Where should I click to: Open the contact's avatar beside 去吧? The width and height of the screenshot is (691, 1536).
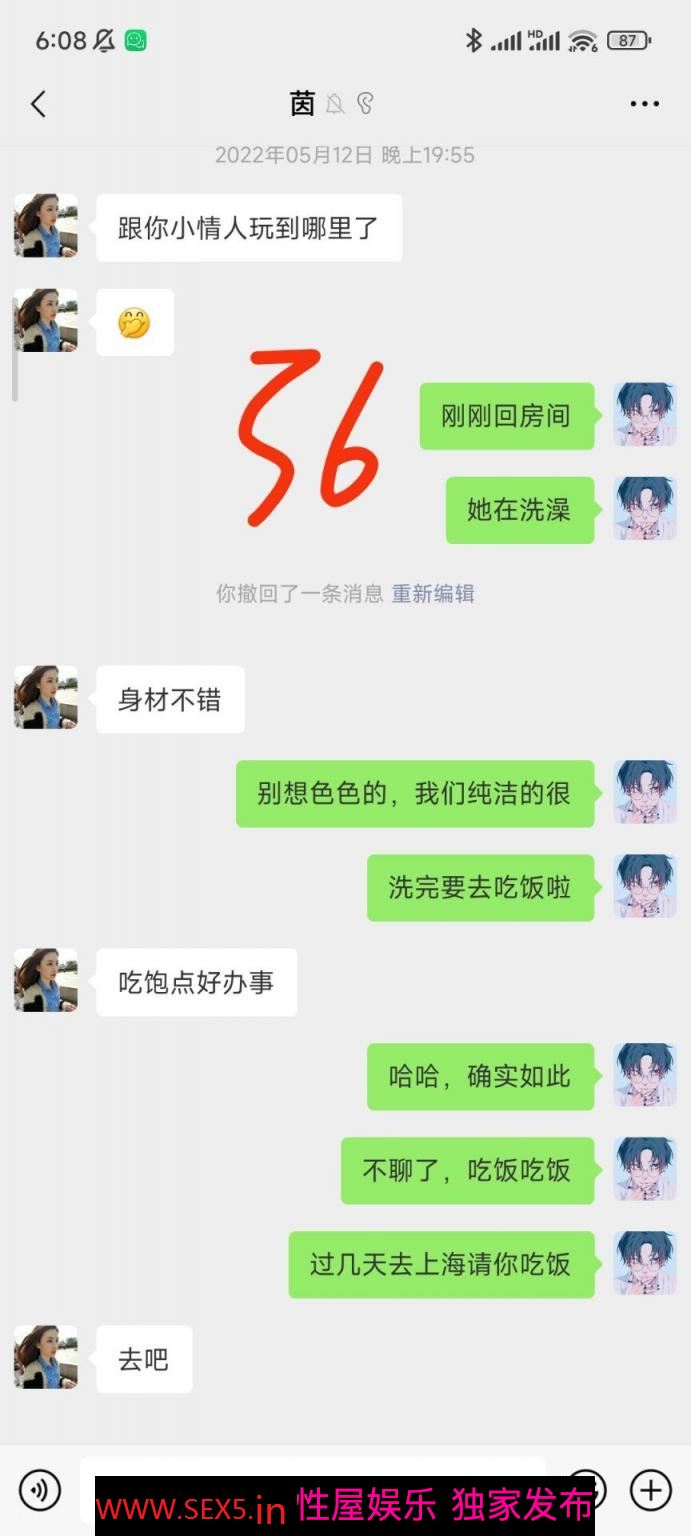46,1358
